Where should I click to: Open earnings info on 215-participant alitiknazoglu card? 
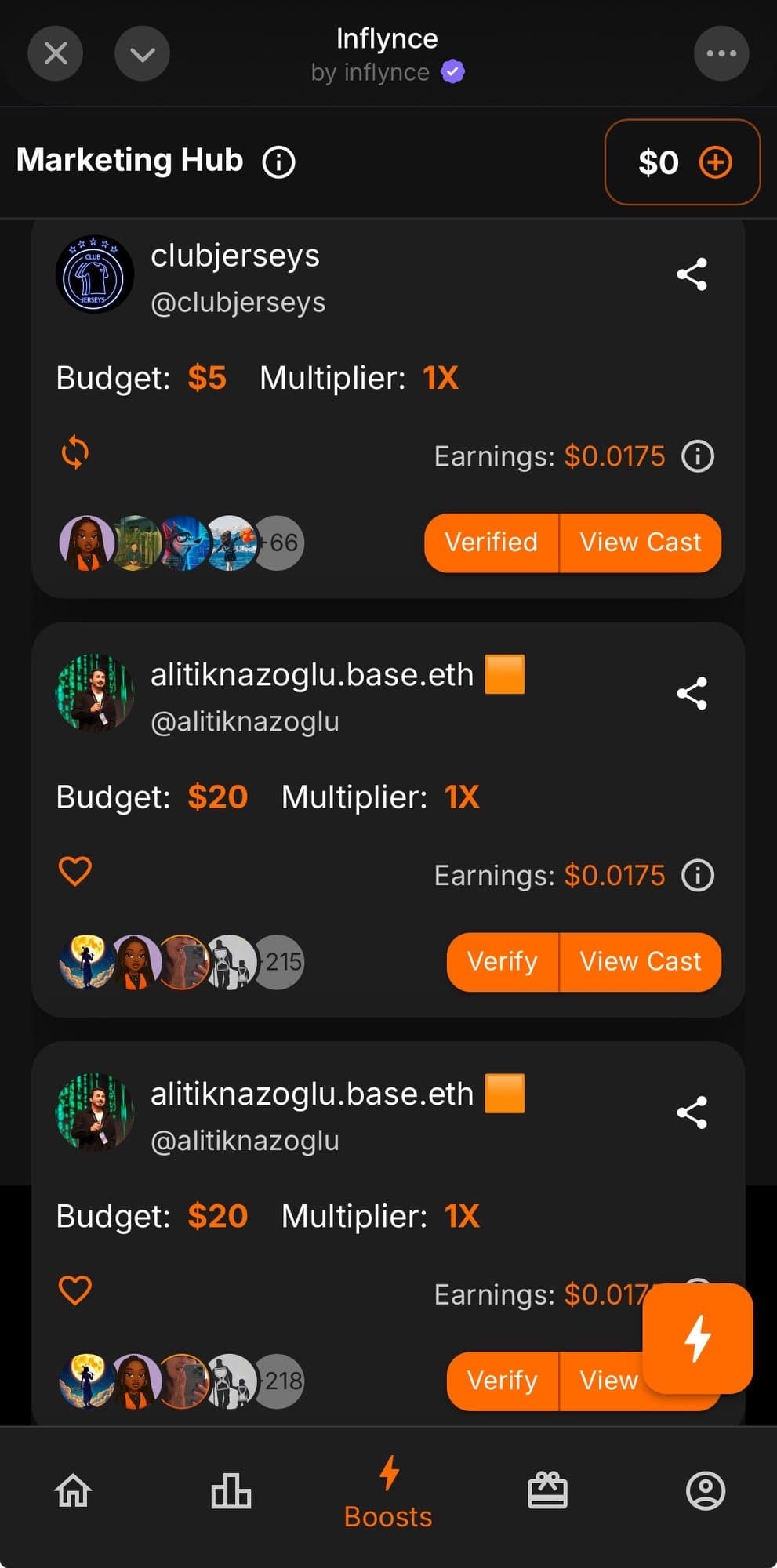click(x=697, y=876)
